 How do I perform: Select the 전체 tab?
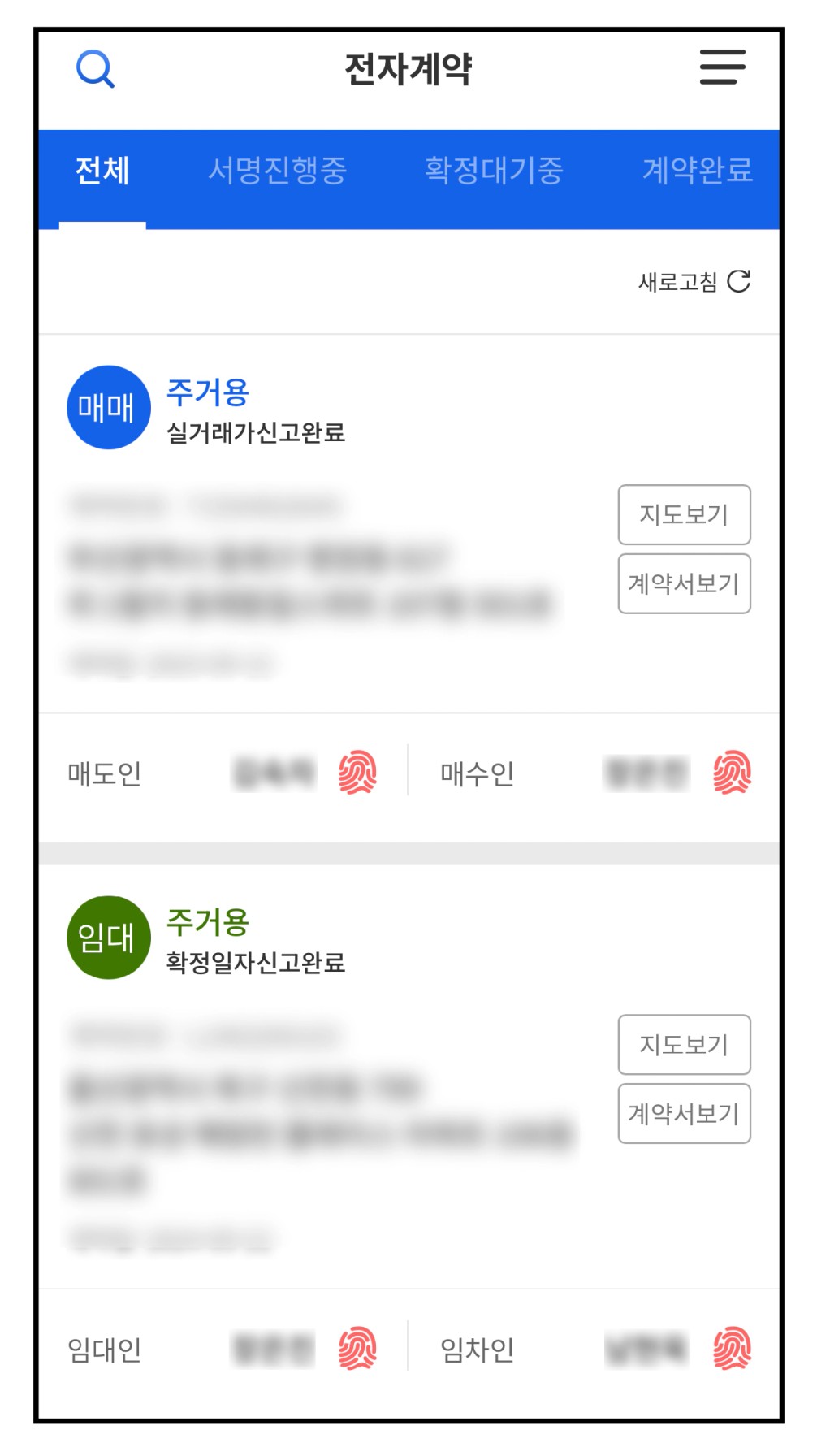102,171
